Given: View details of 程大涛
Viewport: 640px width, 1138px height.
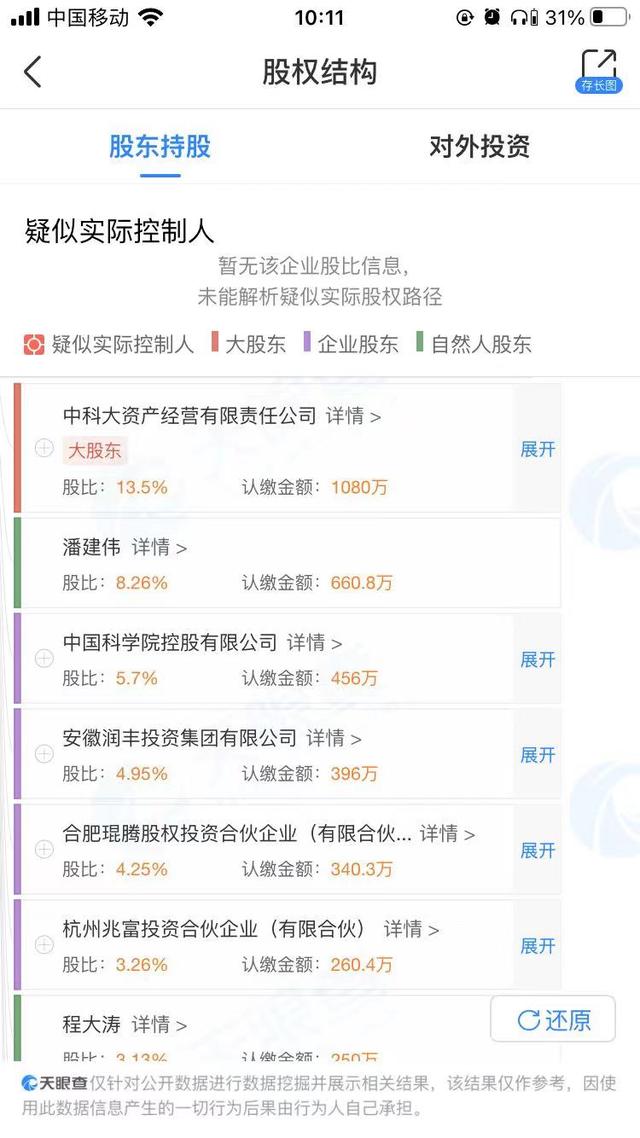Looking at the screenshot, I should [x=159, y=1024].
